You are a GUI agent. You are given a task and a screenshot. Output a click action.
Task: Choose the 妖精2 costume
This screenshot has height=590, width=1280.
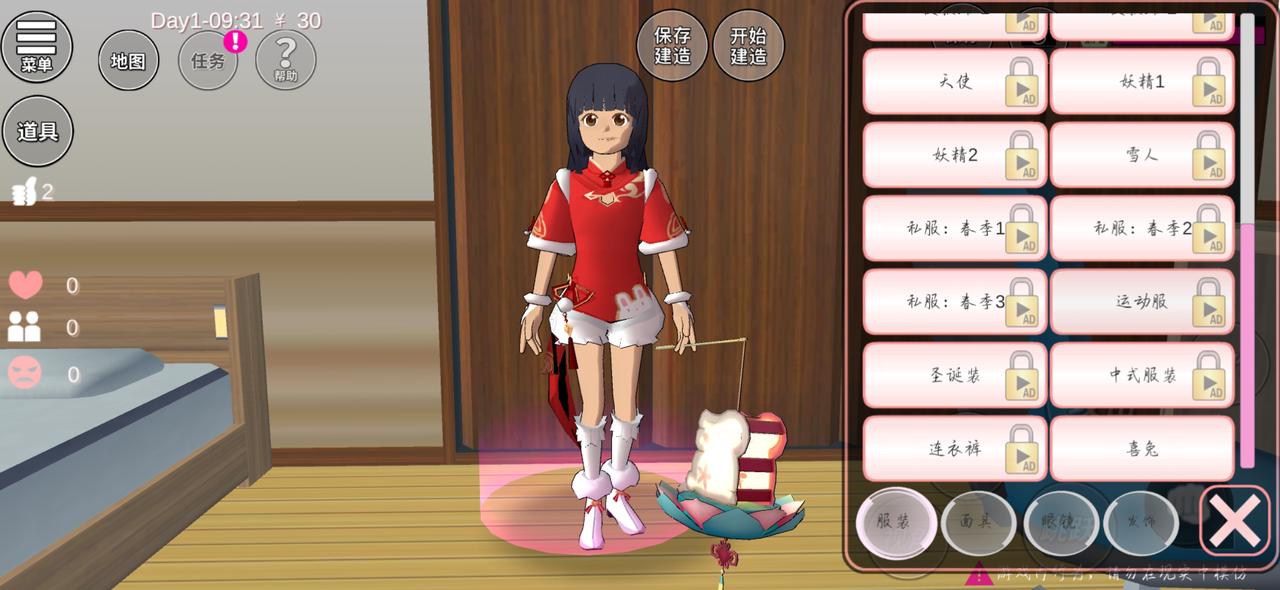click(954, 155)
